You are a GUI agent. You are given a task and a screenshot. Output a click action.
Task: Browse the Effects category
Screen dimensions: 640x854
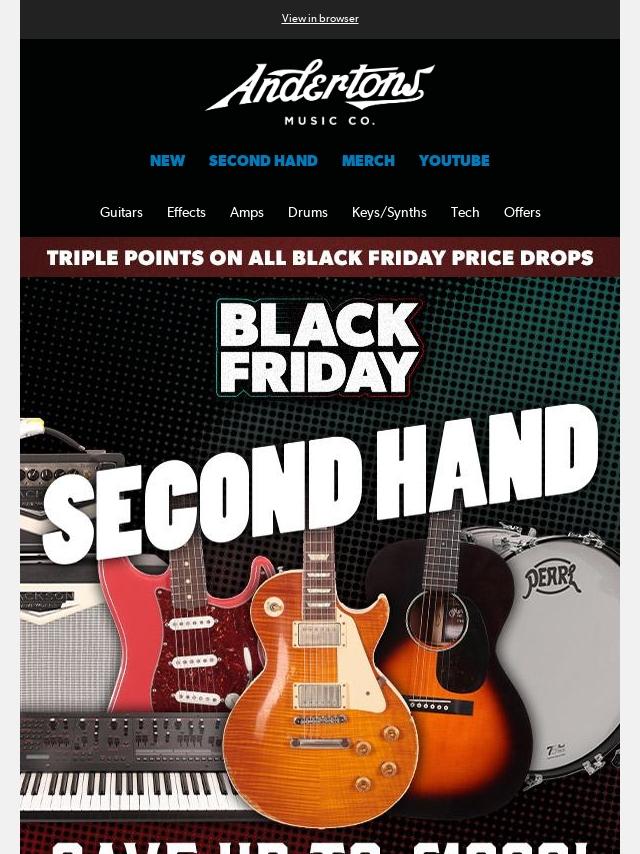tap(186, 212)
